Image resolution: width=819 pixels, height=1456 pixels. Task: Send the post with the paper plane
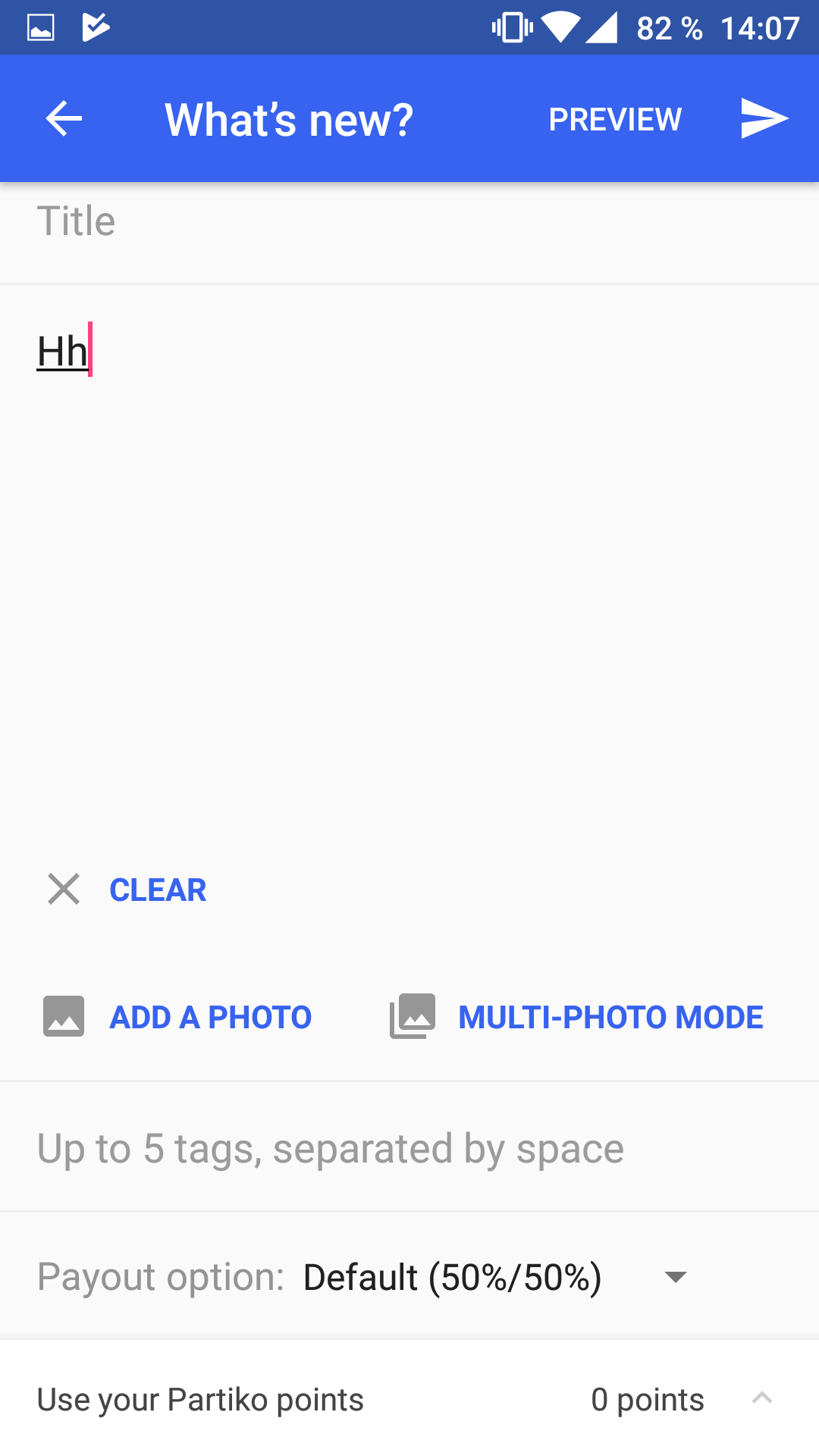pyautogui.click(x=764, y=119)
